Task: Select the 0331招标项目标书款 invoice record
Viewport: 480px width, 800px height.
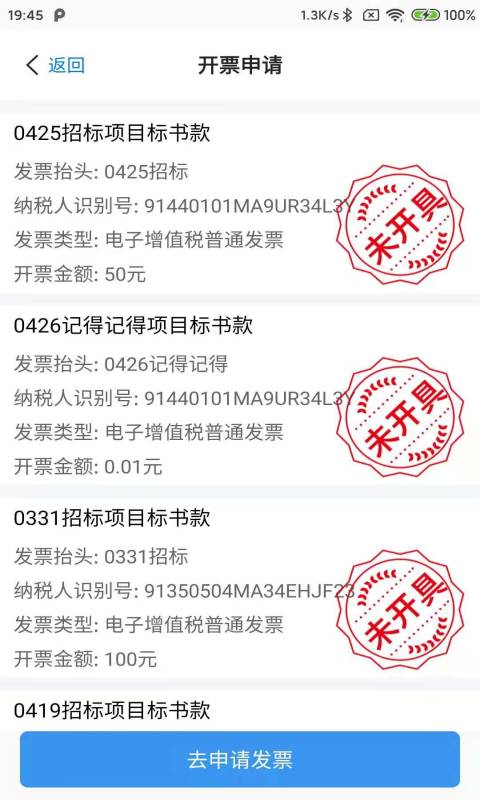Action: pos(240,588)
